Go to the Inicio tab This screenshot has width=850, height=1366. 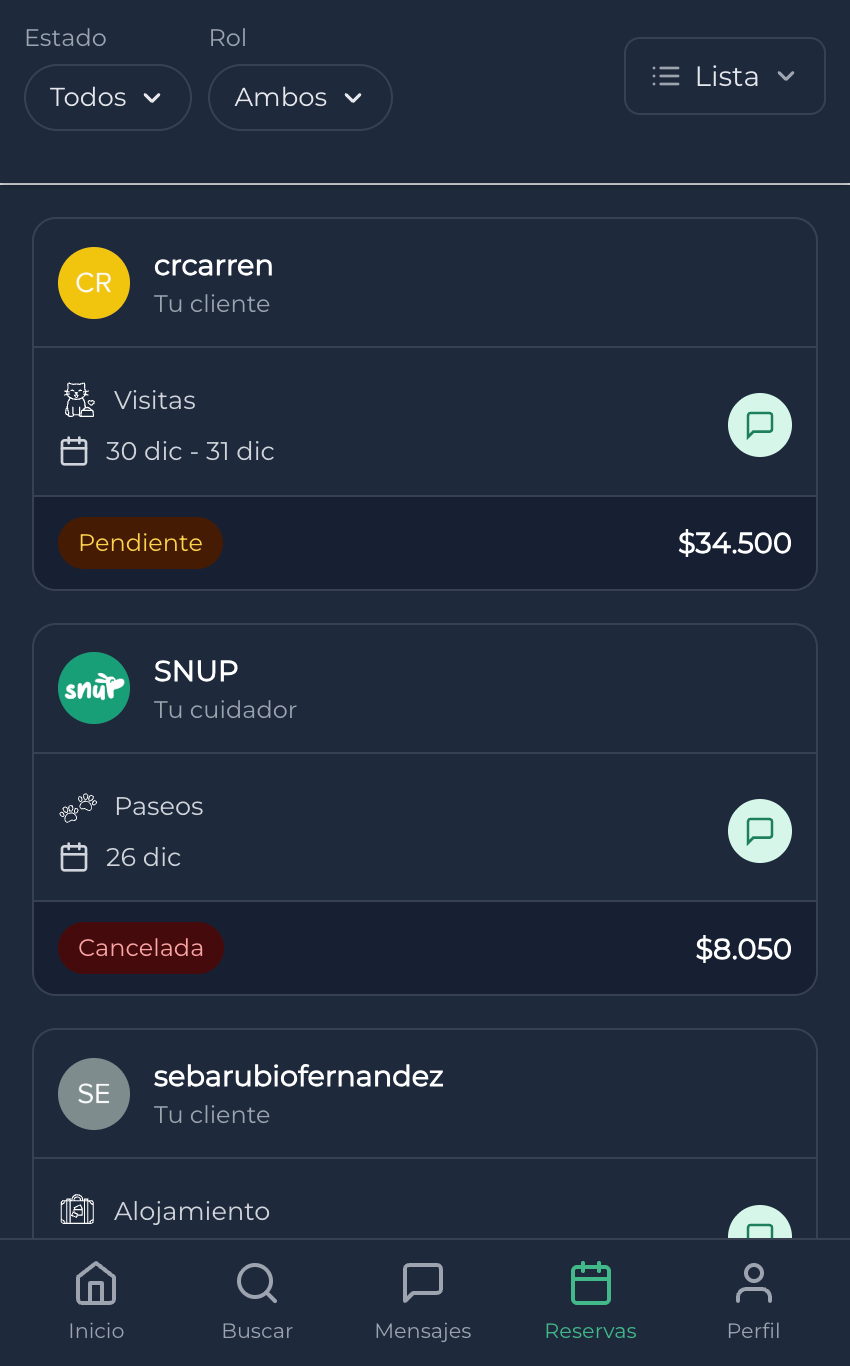click(x=96, y=1300)
